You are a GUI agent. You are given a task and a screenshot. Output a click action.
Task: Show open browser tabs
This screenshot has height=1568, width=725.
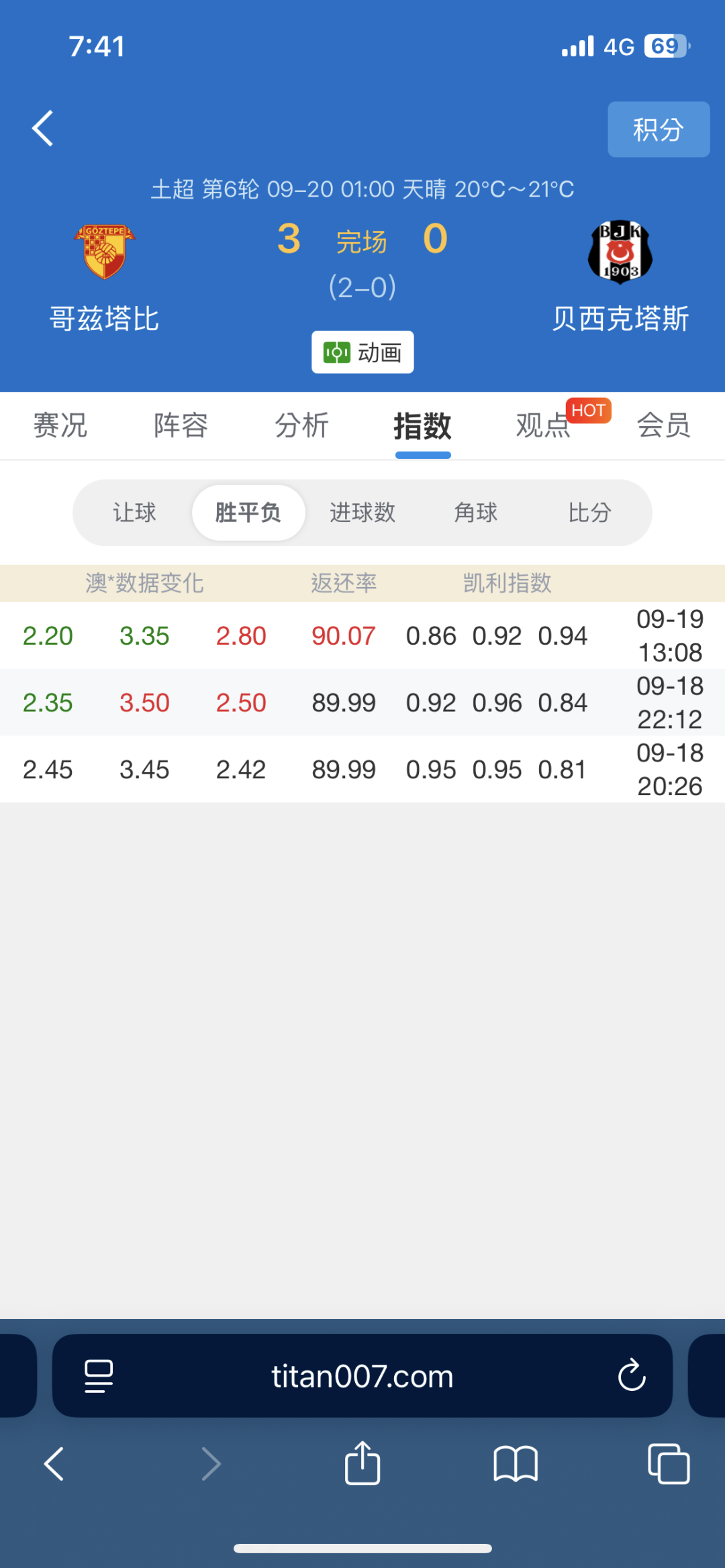point(669,1464)
